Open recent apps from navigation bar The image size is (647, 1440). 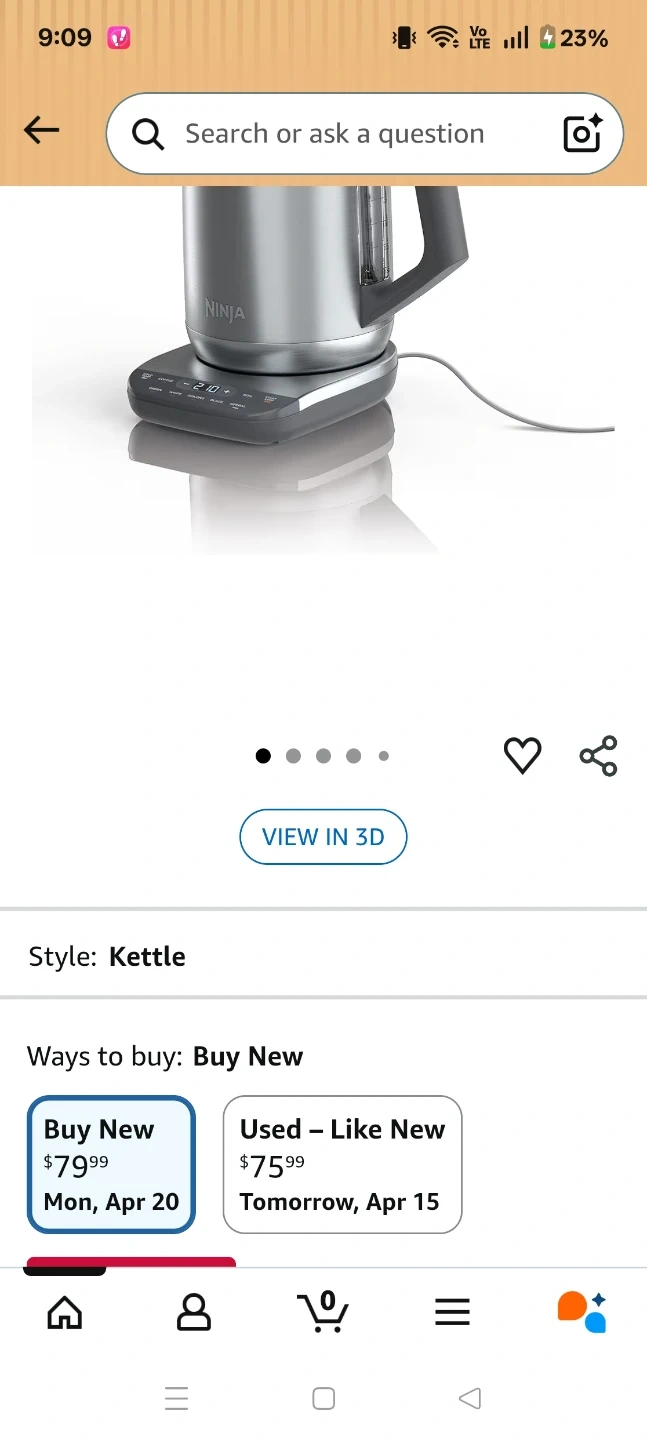[177, 1398]
